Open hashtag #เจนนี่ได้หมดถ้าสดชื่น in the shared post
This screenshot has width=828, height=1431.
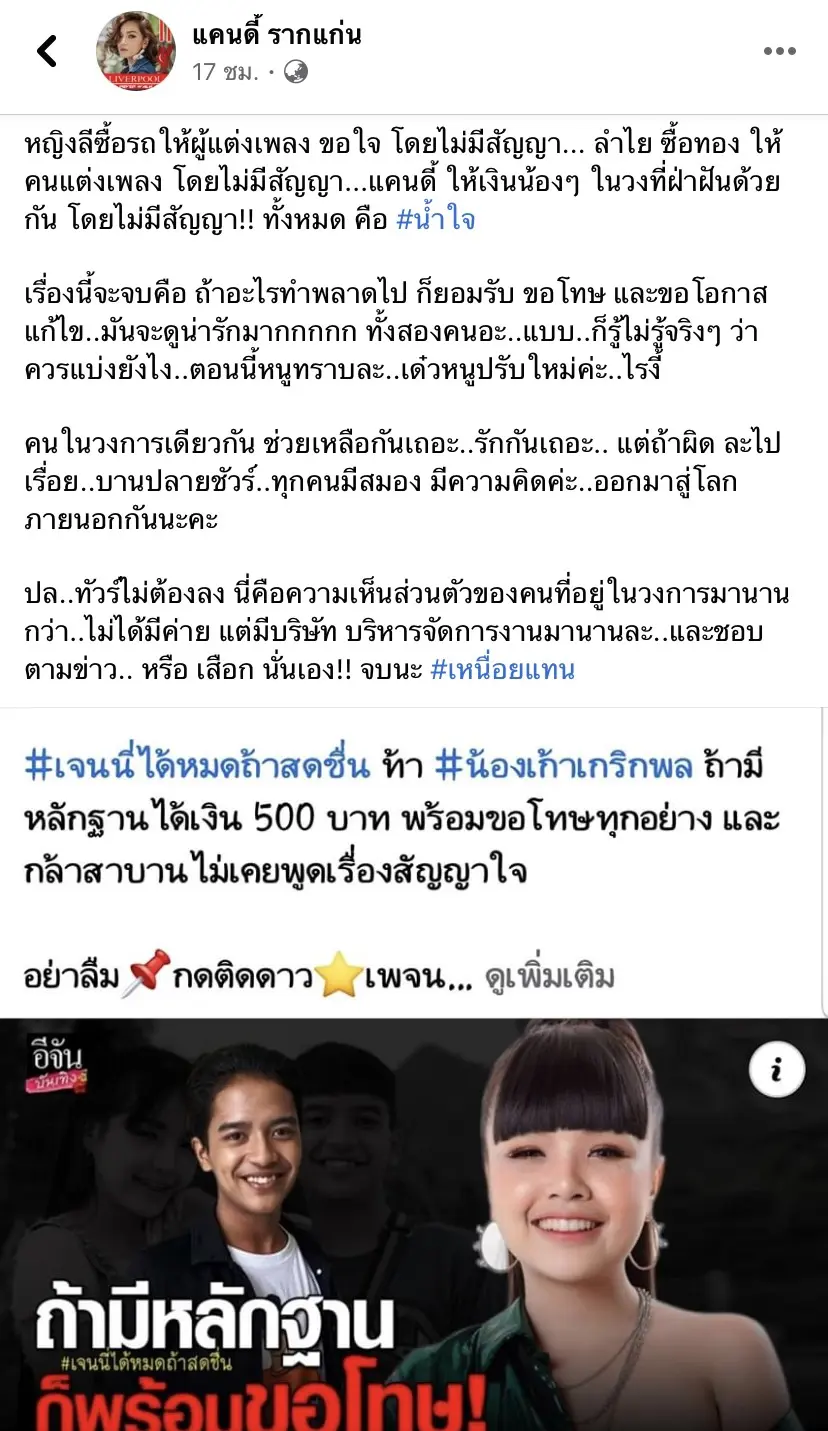197,767
